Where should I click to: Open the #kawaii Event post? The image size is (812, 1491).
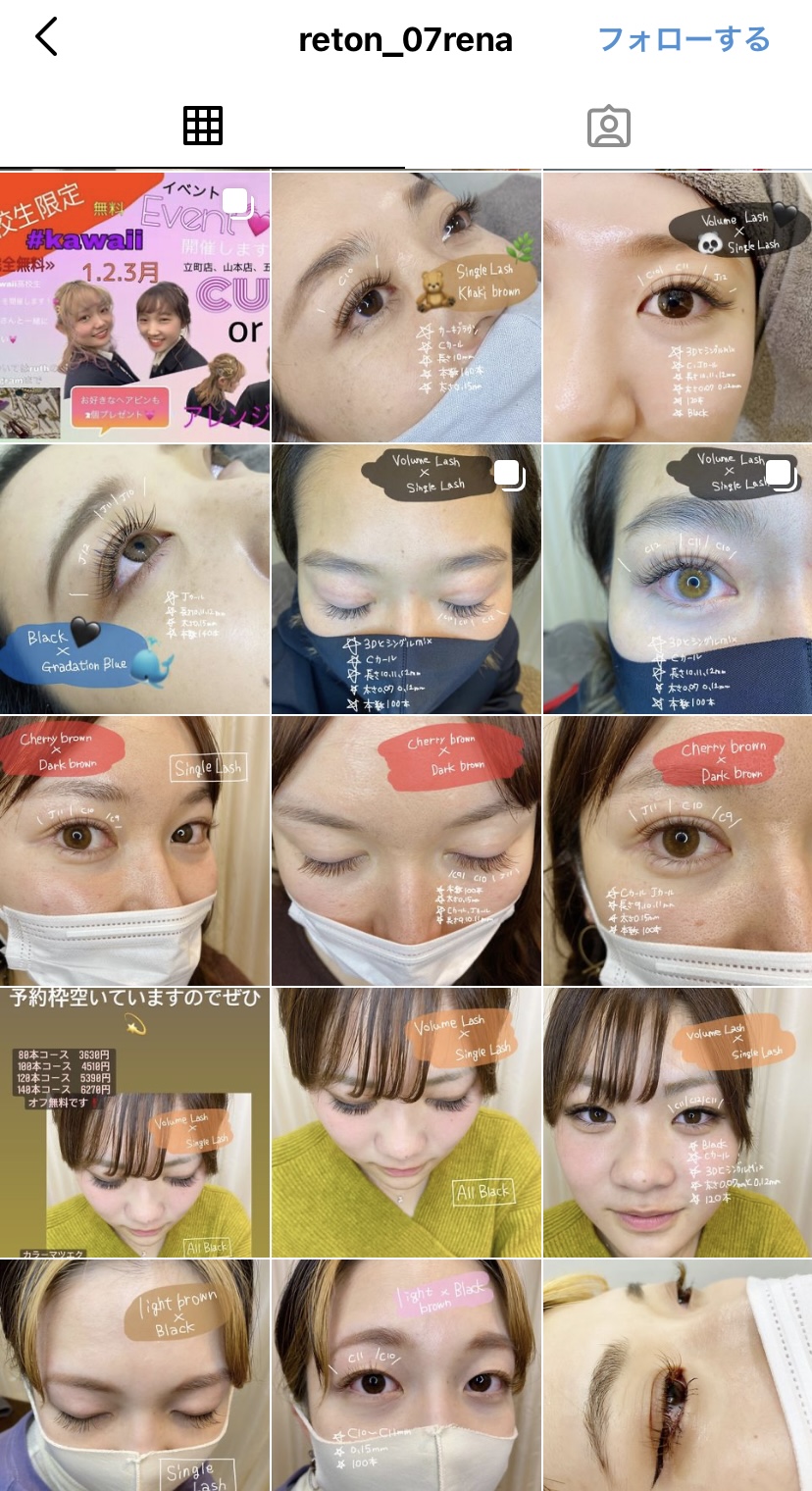tap(134, 307)
